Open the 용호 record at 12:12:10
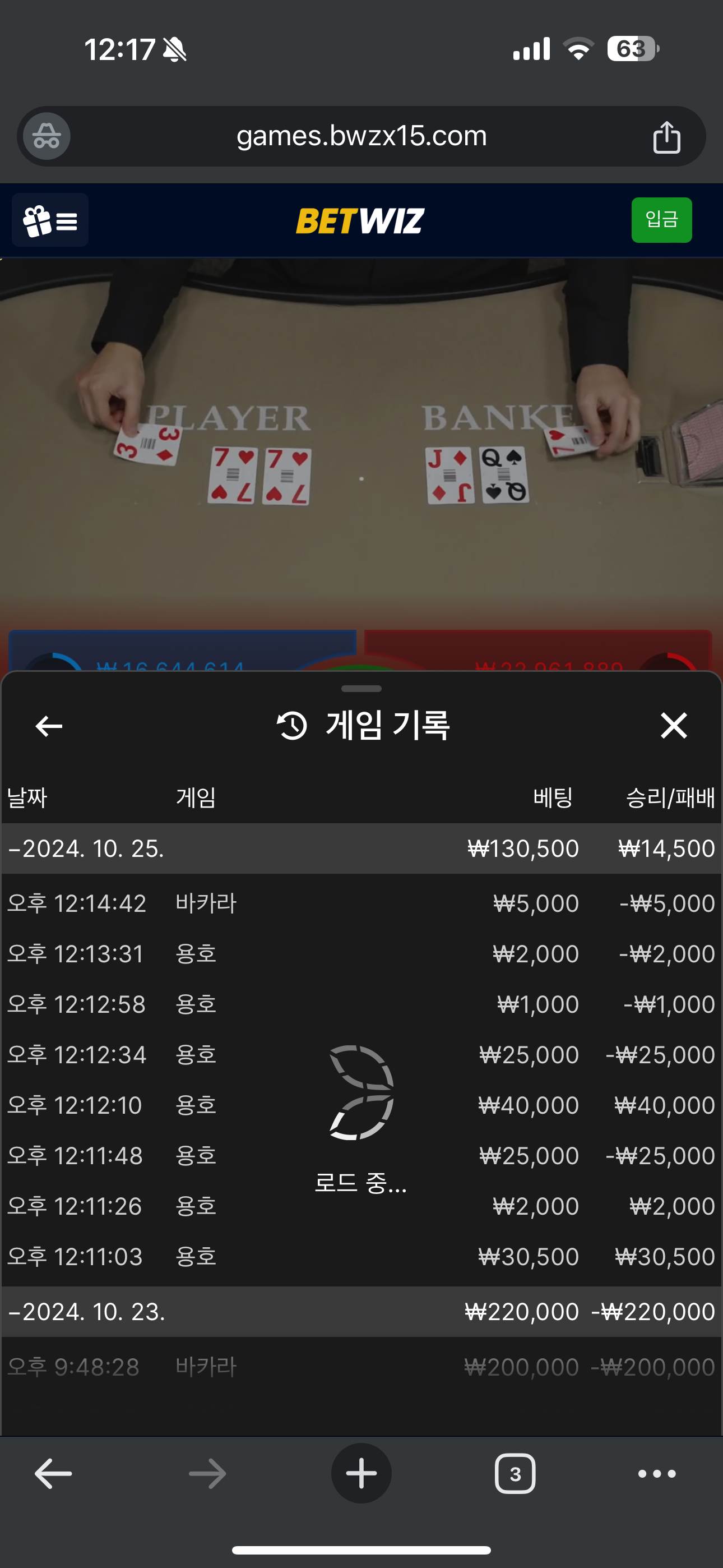The height and width of the screenshot is (1568, 723). pos(361,1105)
